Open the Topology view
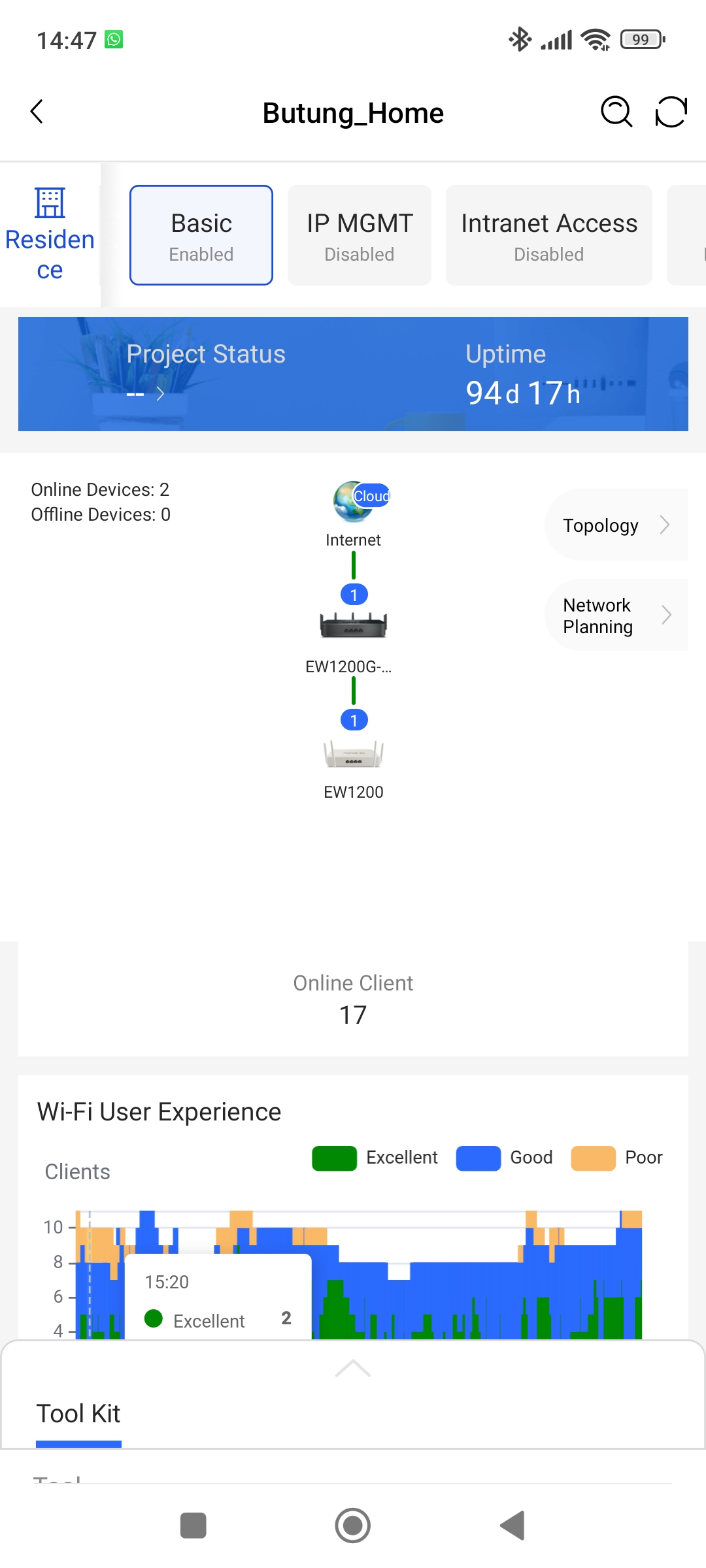The height and width of the screenshot is (1568, 706). [x=616, y=525]
